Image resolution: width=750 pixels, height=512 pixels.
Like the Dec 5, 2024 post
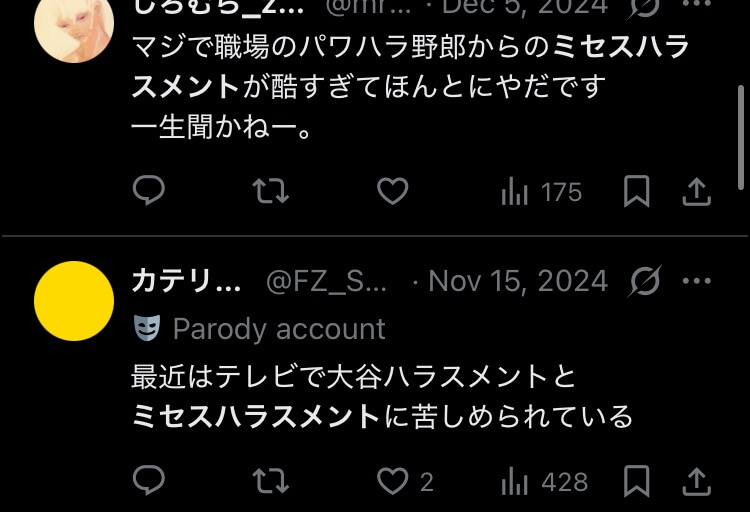click(392, 190)
